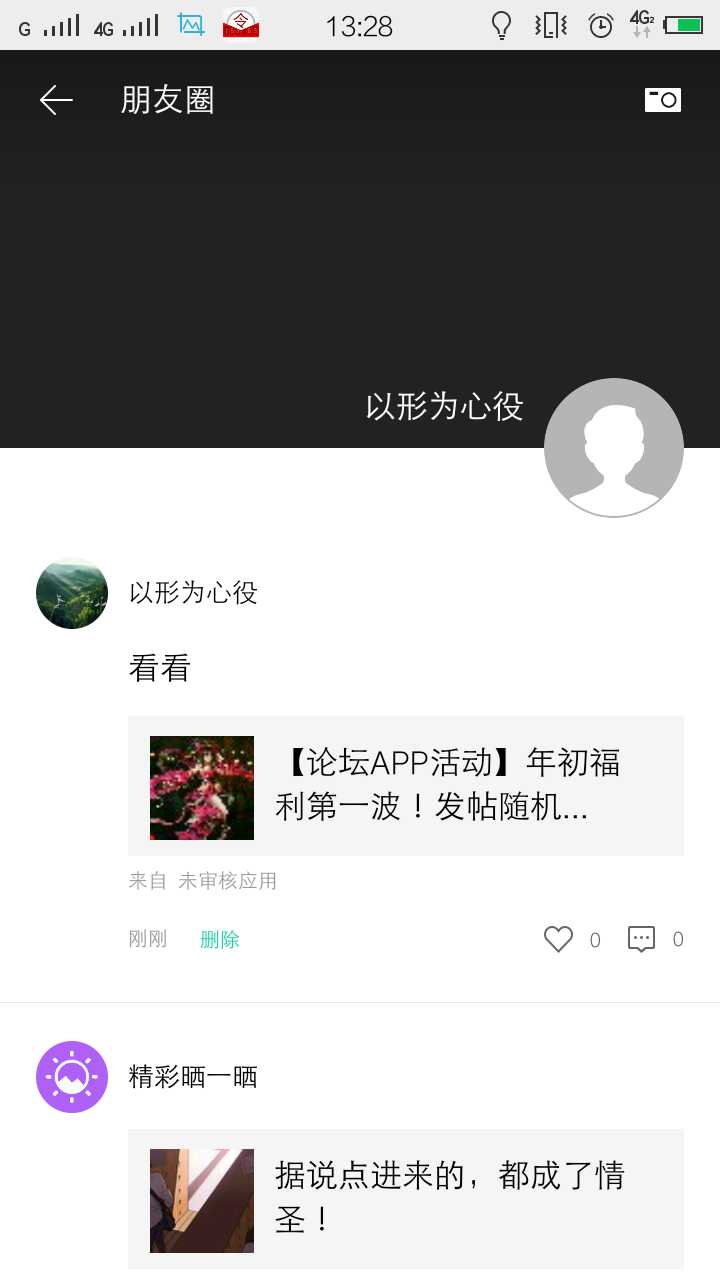This screenshot has width=720, height=1280.
Task: Open the 以形为心役 name on the post
Action: tap(193, 593)
